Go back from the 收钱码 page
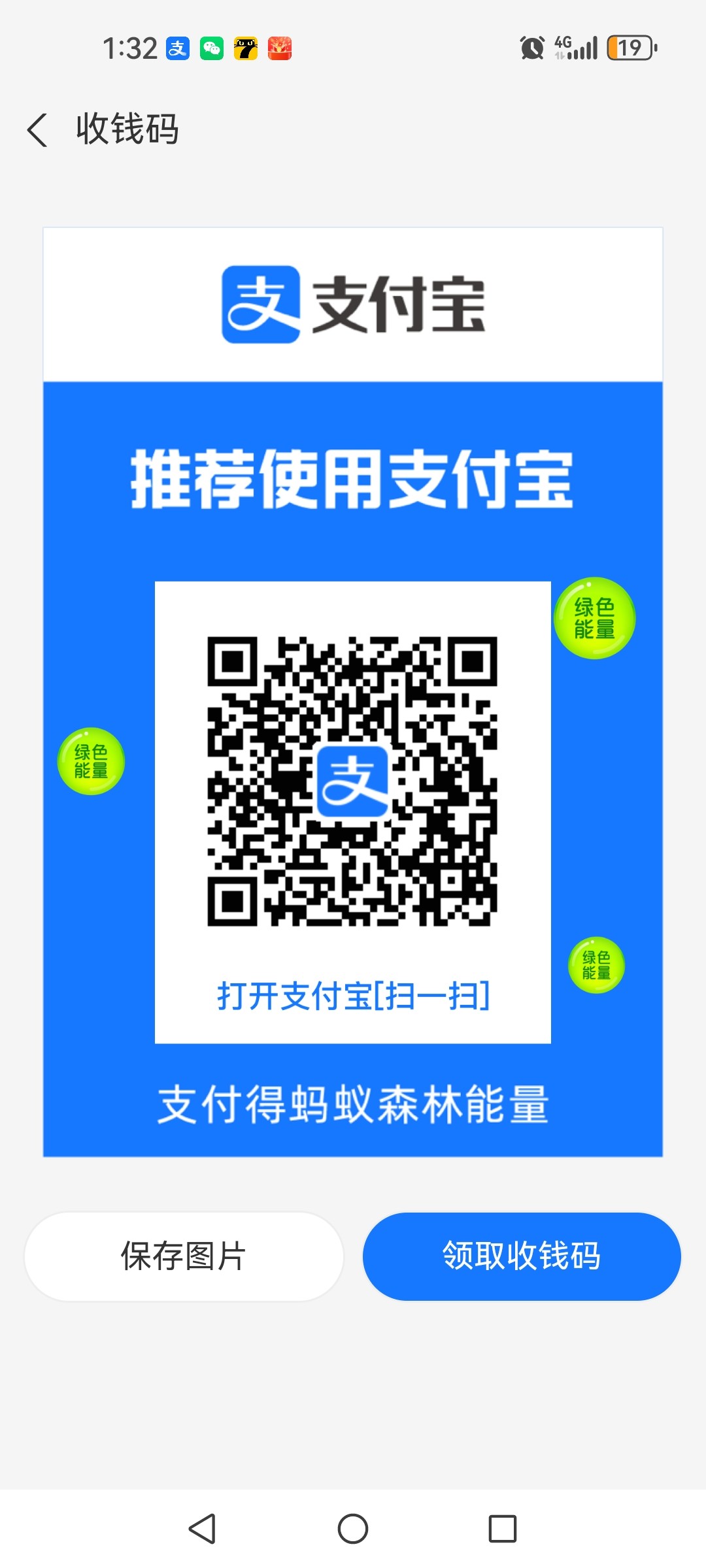The image size is (706, 1568). point(38,129)
